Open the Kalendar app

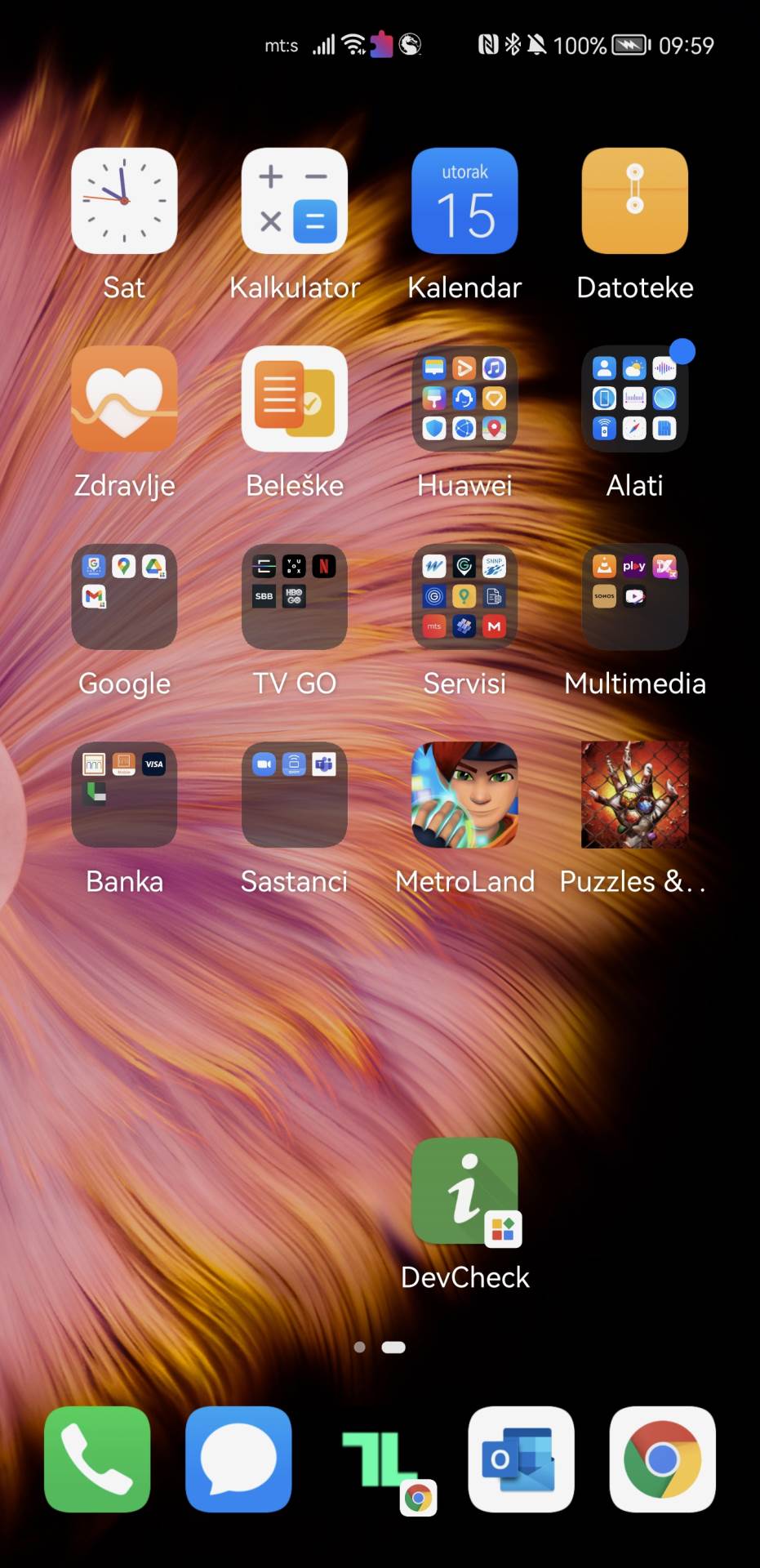click(x=464, y=201)
